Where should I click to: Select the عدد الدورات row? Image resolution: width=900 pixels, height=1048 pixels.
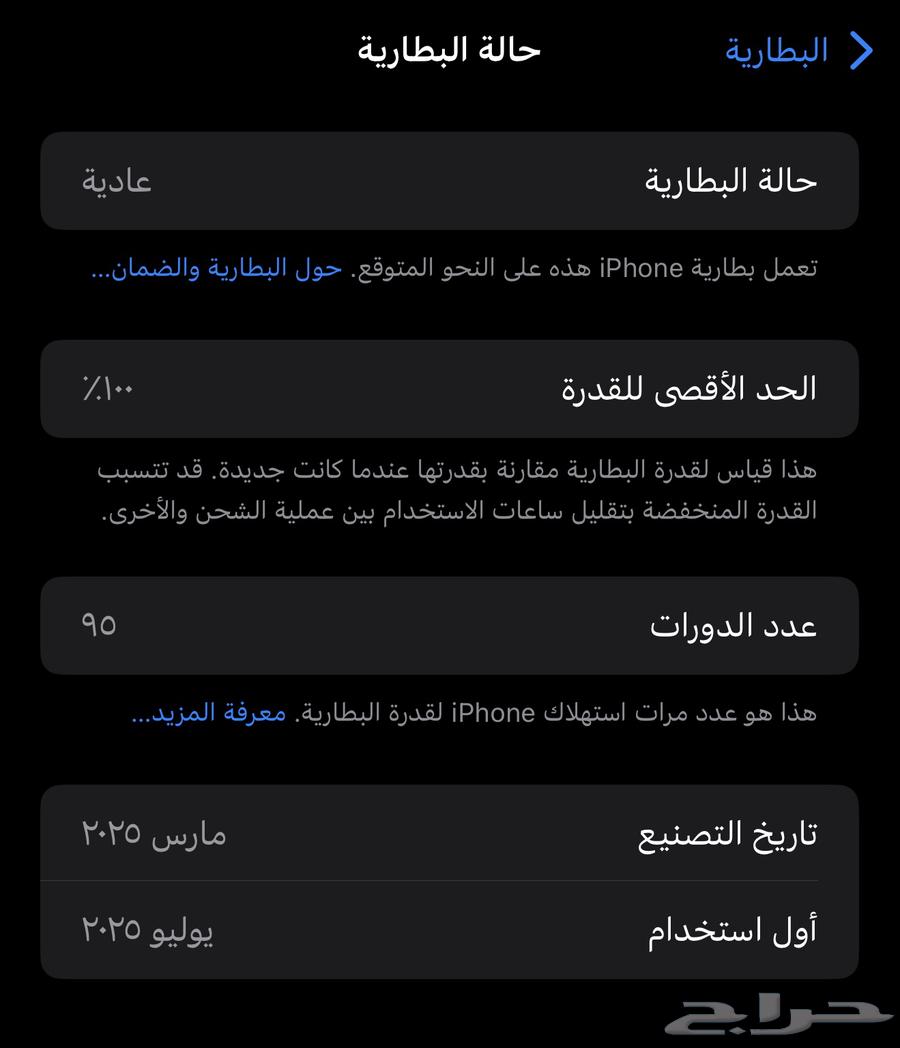click(x=450, y=625)
